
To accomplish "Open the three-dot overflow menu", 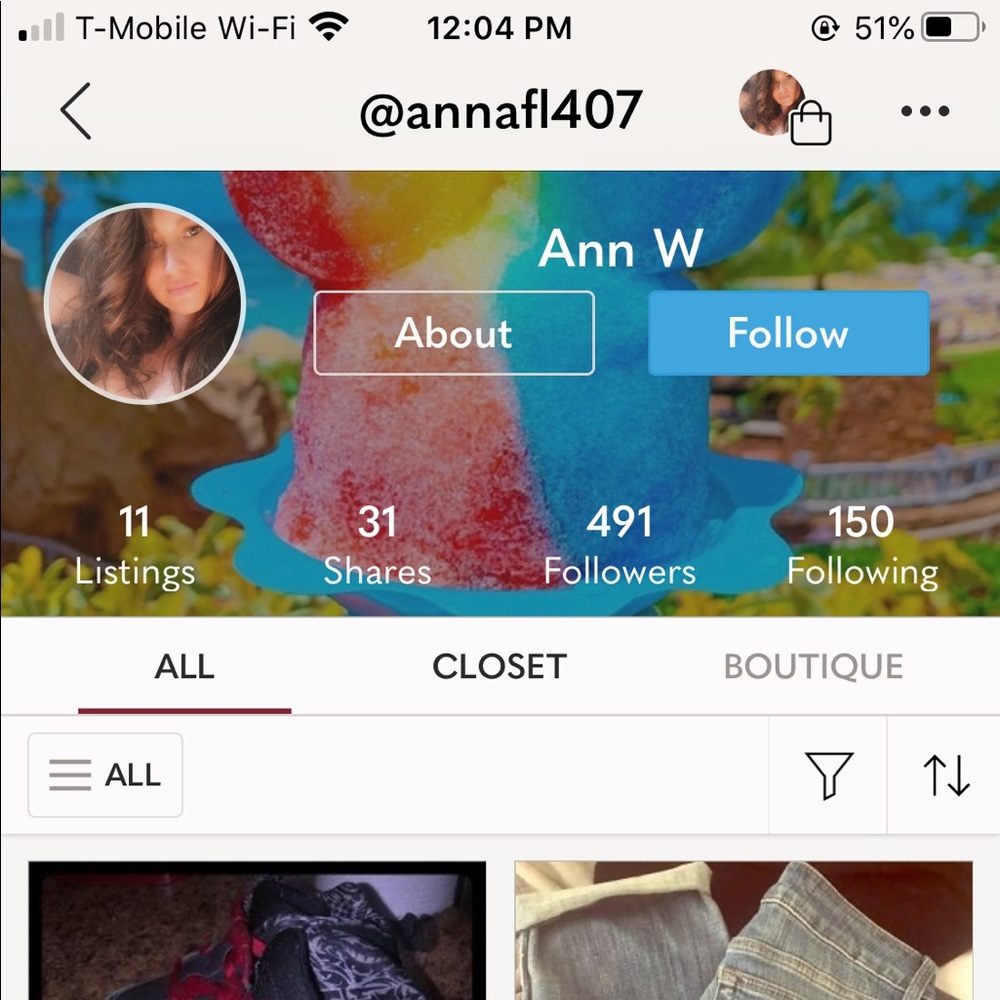I will coord(925,111).
